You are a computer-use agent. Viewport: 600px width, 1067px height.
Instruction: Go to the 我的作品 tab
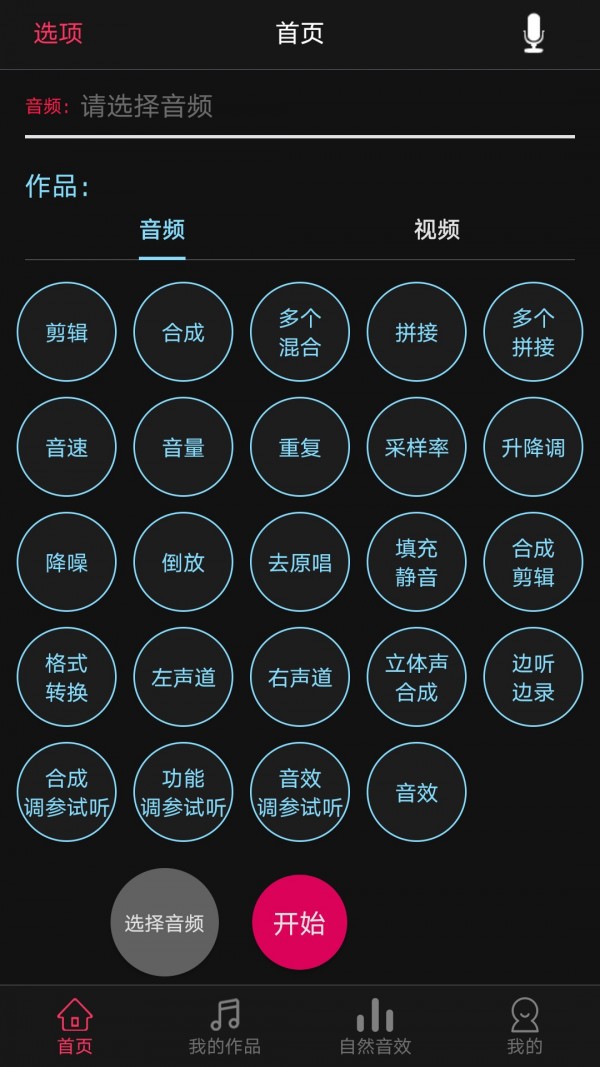click(x=225, y=1027)
